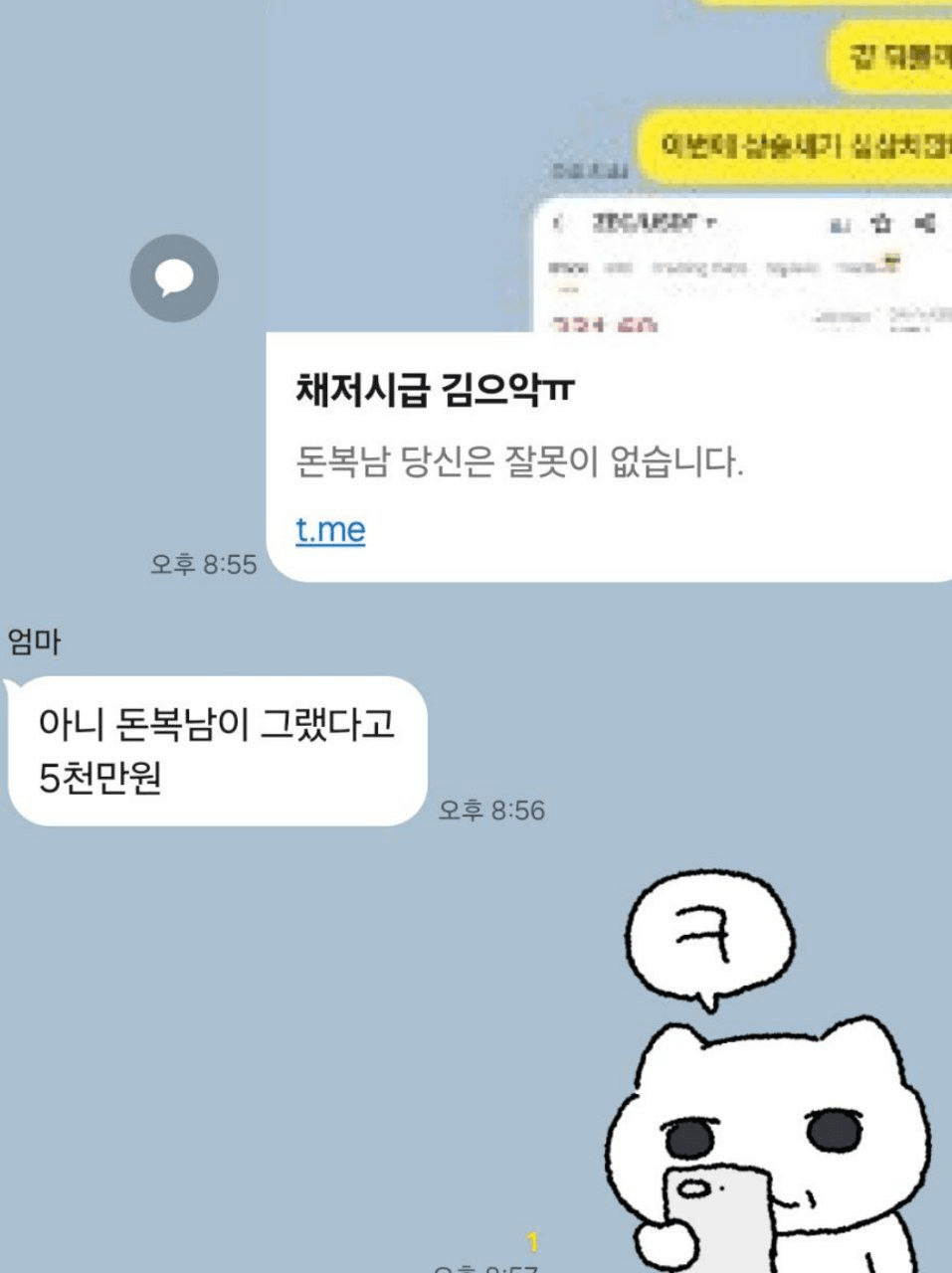Open the t.me link

pos(330,530)
